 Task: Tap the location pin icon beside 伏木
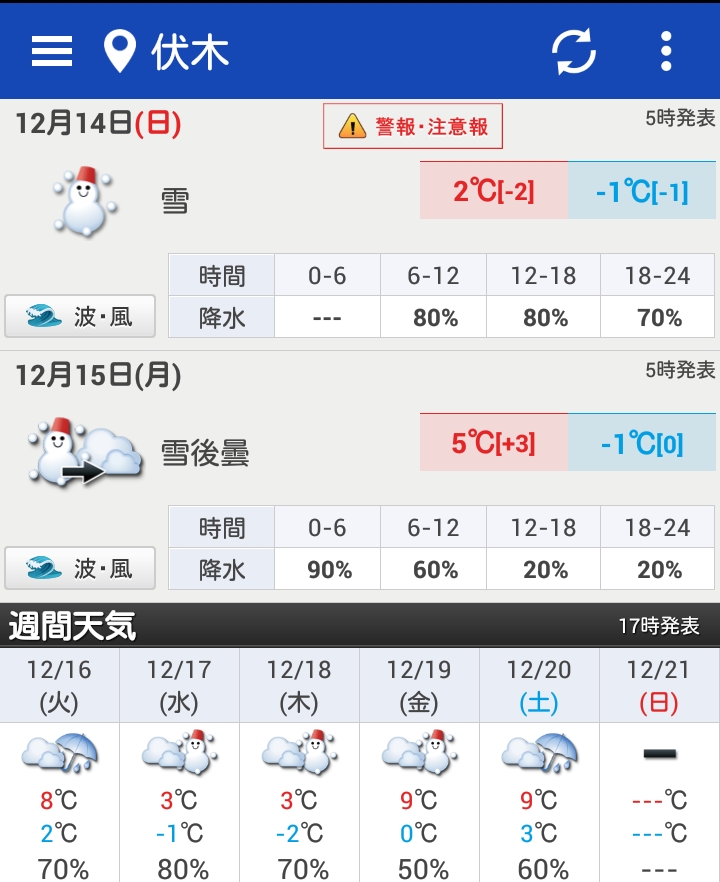[x=120, y=51]
